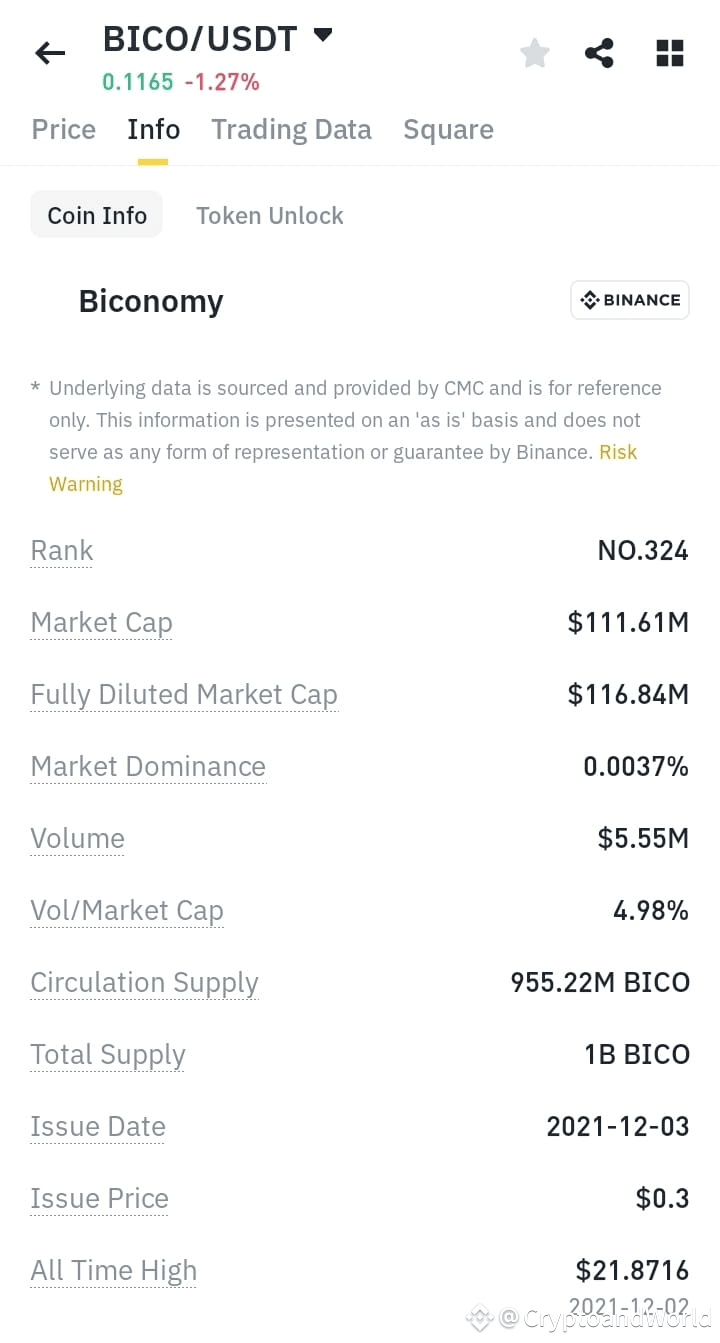
Task: Switch to the Price tab
Action: 63,129
